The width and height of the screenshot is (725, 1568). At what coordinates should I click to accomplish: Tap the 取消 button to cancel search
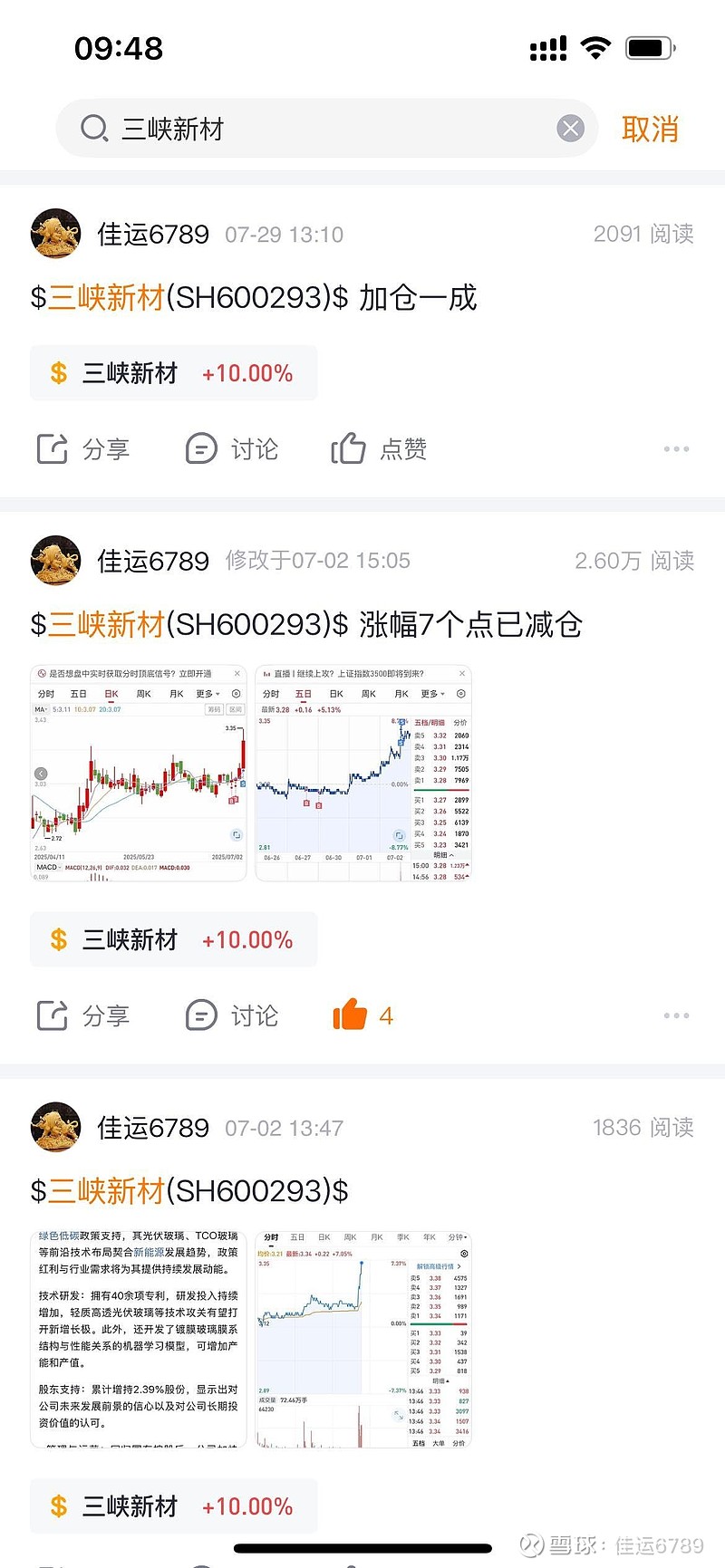[651, 129]
